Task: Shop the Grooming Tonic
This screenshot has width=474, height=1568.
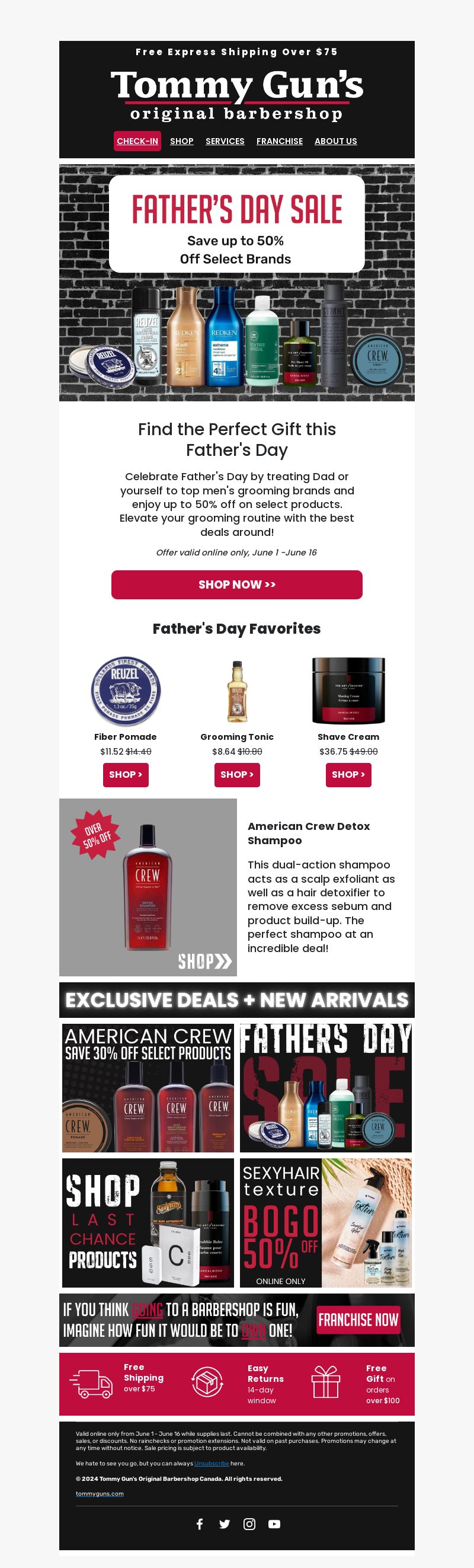Action: [236, 774]
